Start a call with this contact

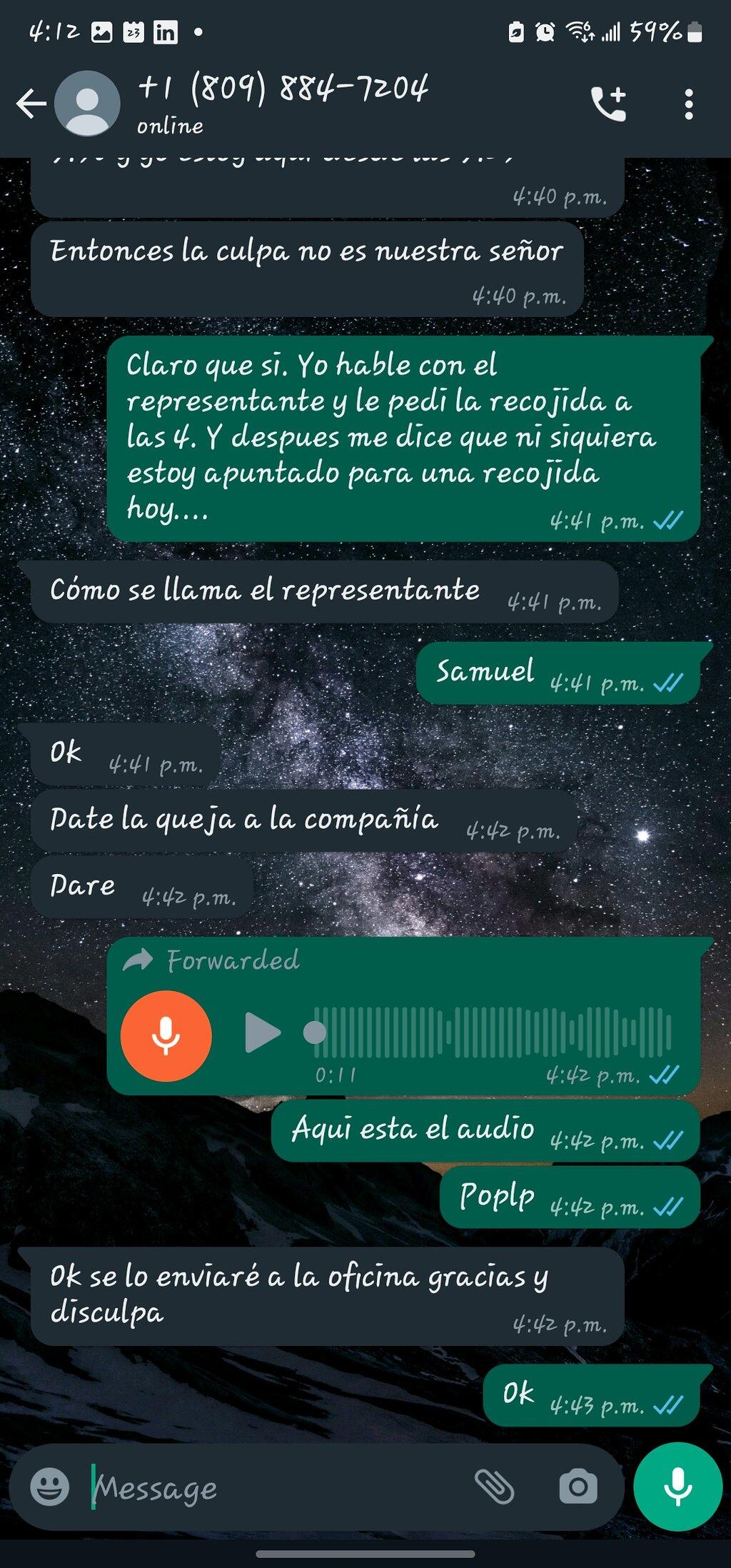tap(609, 104)
